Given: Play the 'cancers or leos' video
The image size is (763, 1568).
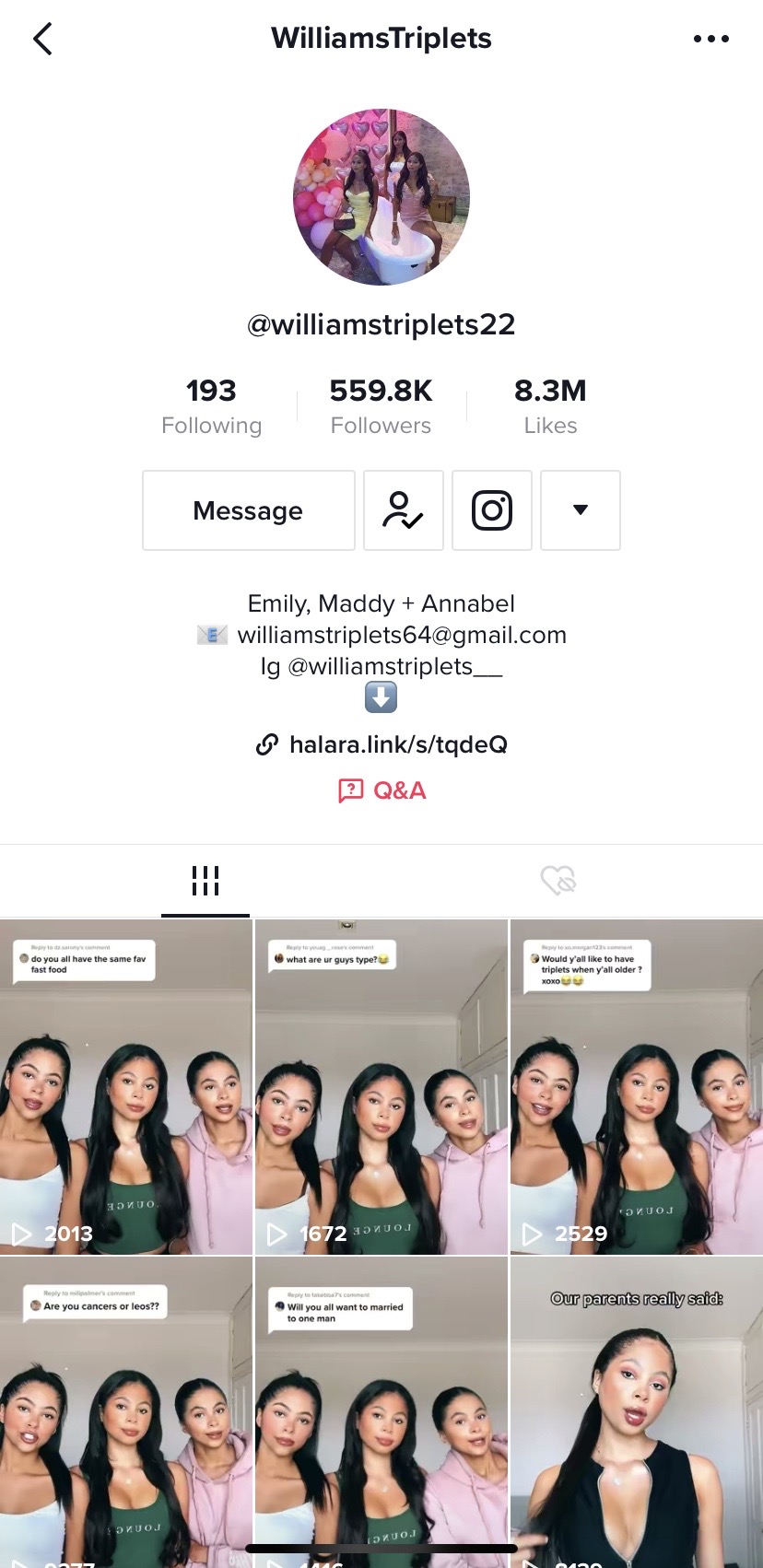Looking at the screenshot, I should coord(126,1410).
